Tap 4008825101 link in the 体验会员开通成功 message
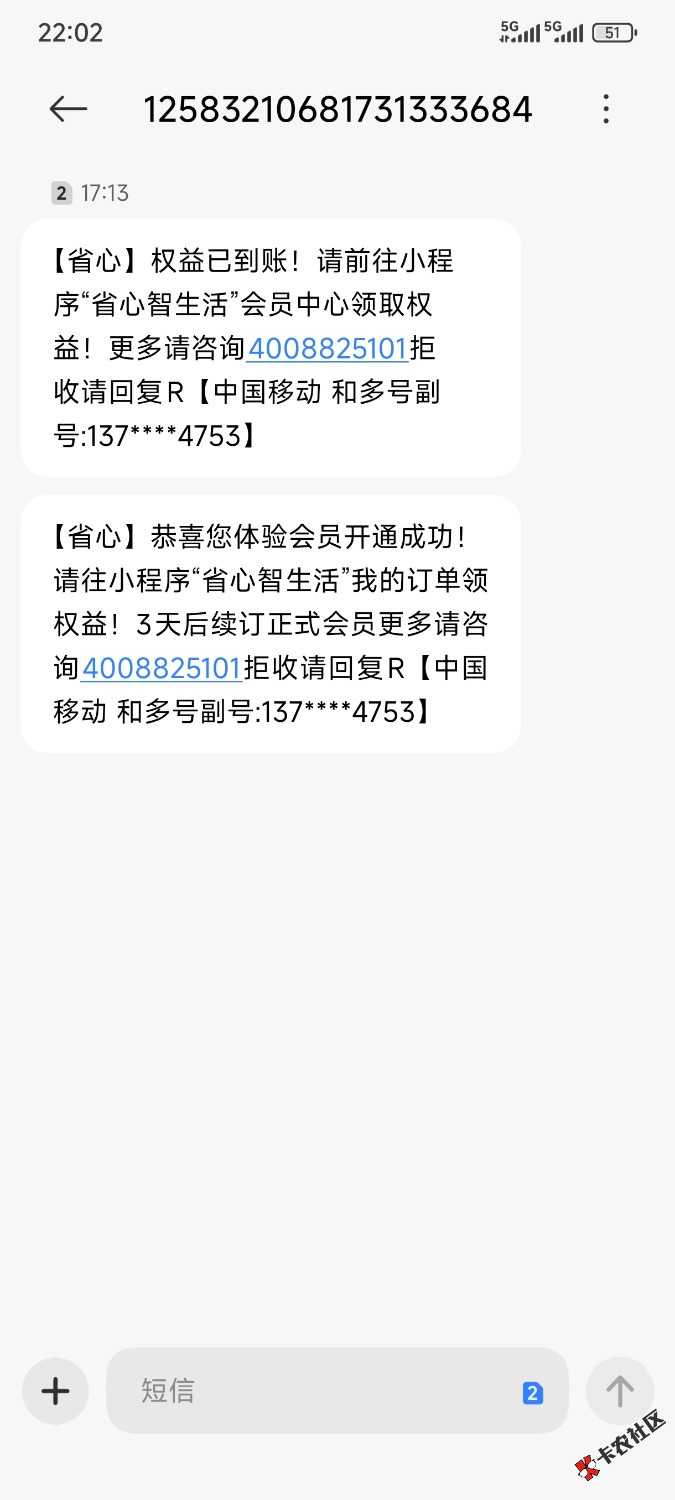This screenshot has height=1500, width=675. [161, 667]
